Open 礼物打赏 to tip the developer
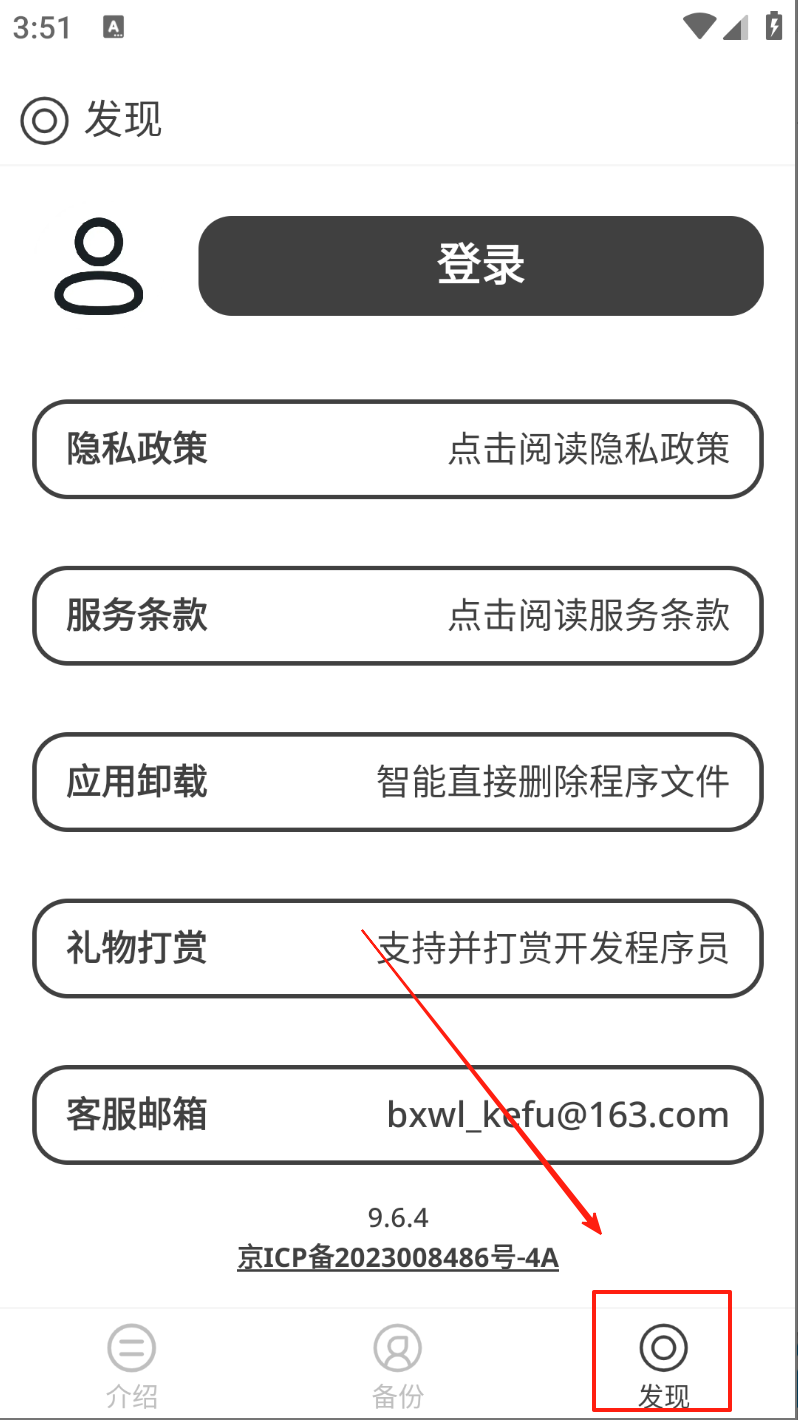The width and height of the screenshot is (798, 1420). click(x=398, y=948)
